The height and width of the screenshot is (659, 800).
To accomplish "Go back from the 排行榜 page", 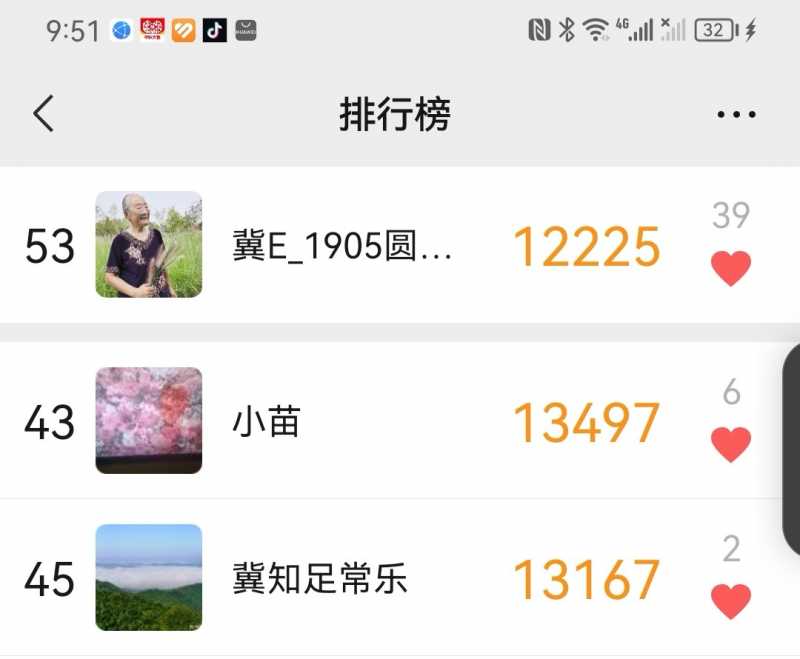I will point(43,114).
